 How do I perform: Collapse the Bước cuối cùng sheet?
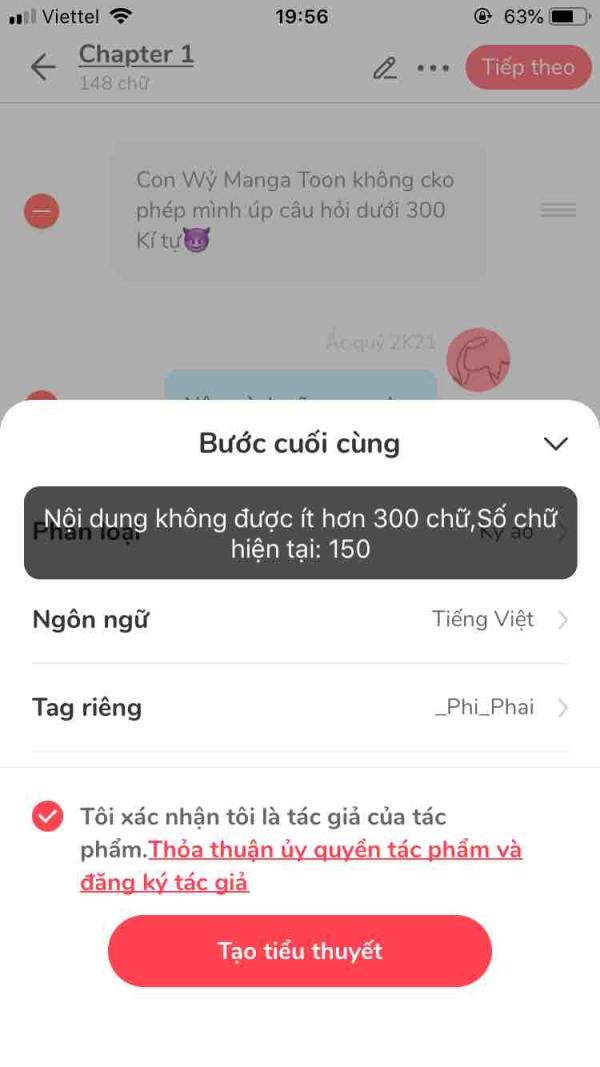click(556, 444)
